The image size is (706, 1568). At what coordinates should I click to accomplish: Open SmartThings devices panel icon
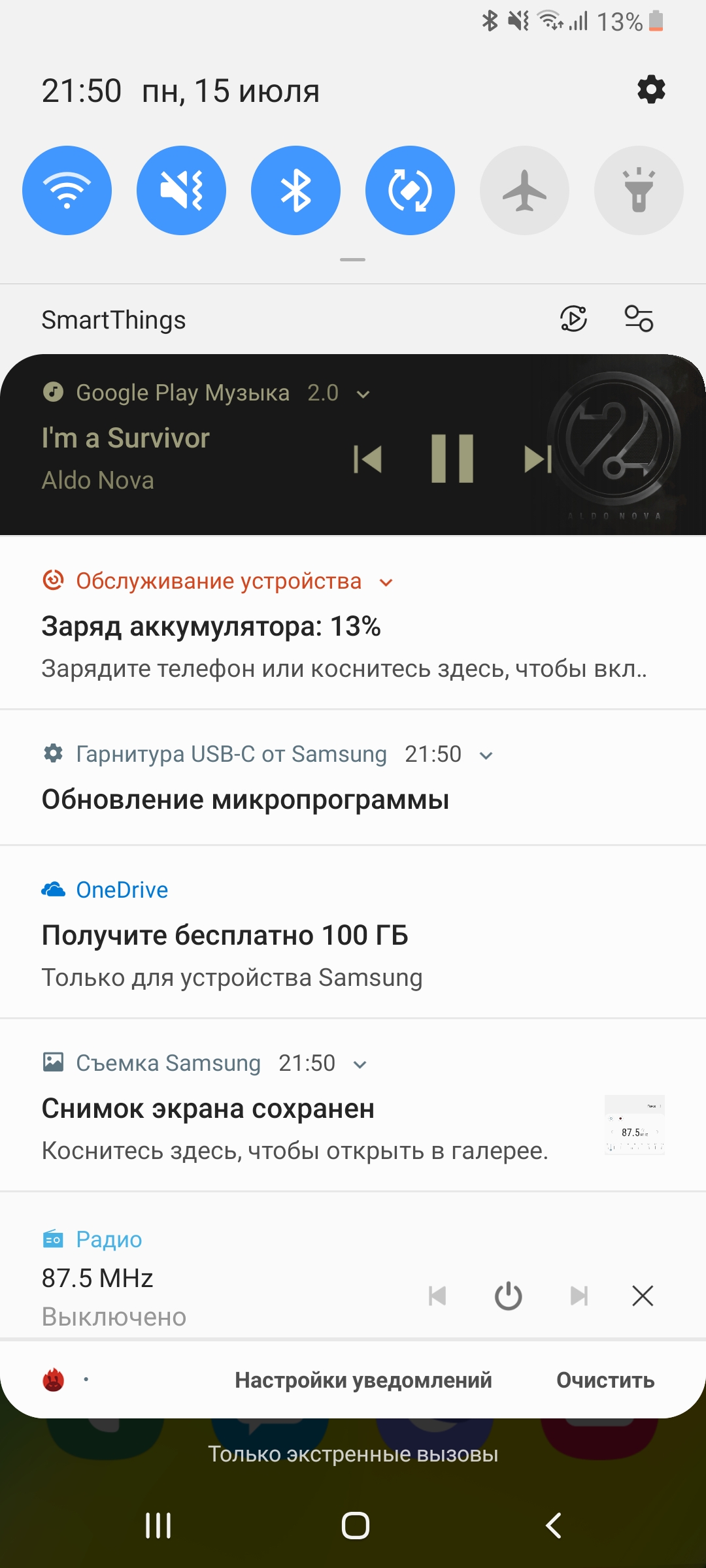(639, 319)
